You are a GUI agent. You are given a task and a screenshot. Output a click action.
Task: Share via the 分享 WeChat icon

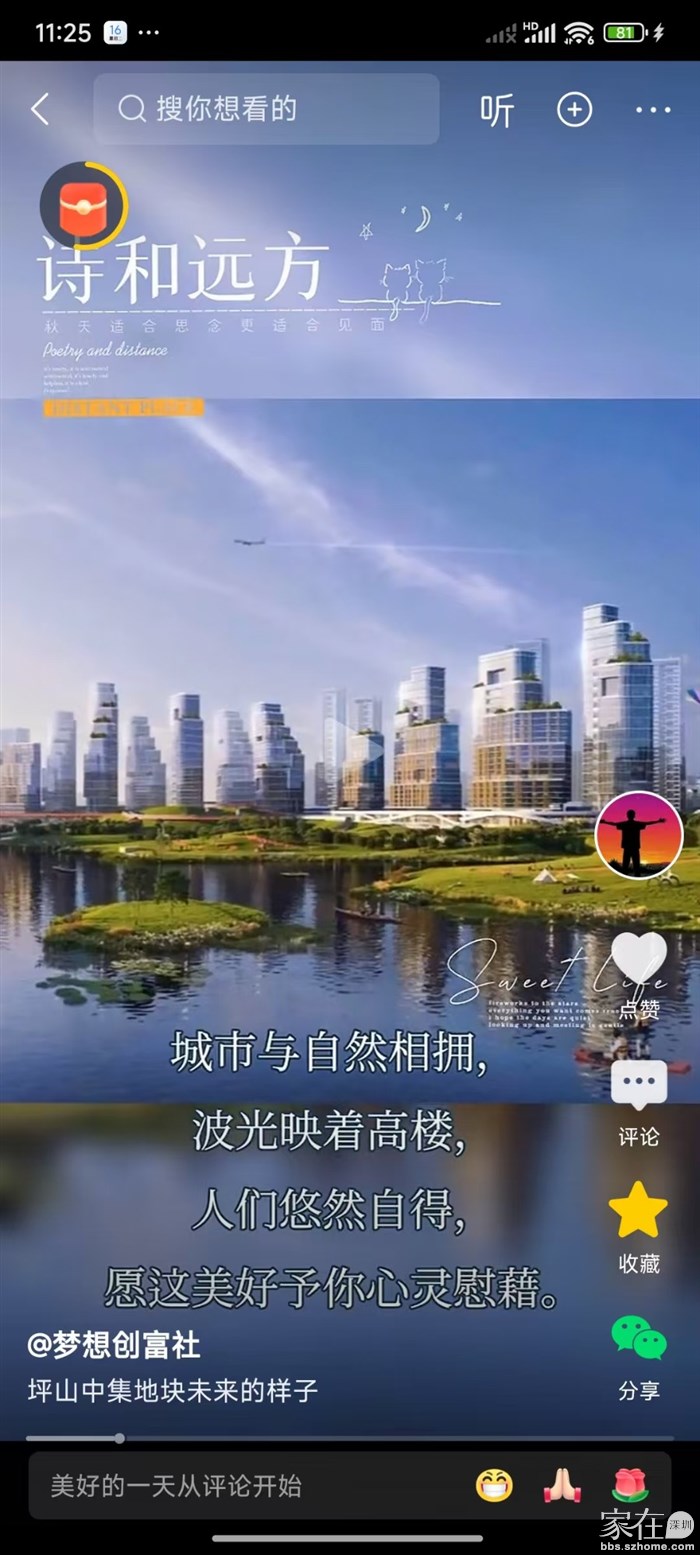(x=639, y=1340)
